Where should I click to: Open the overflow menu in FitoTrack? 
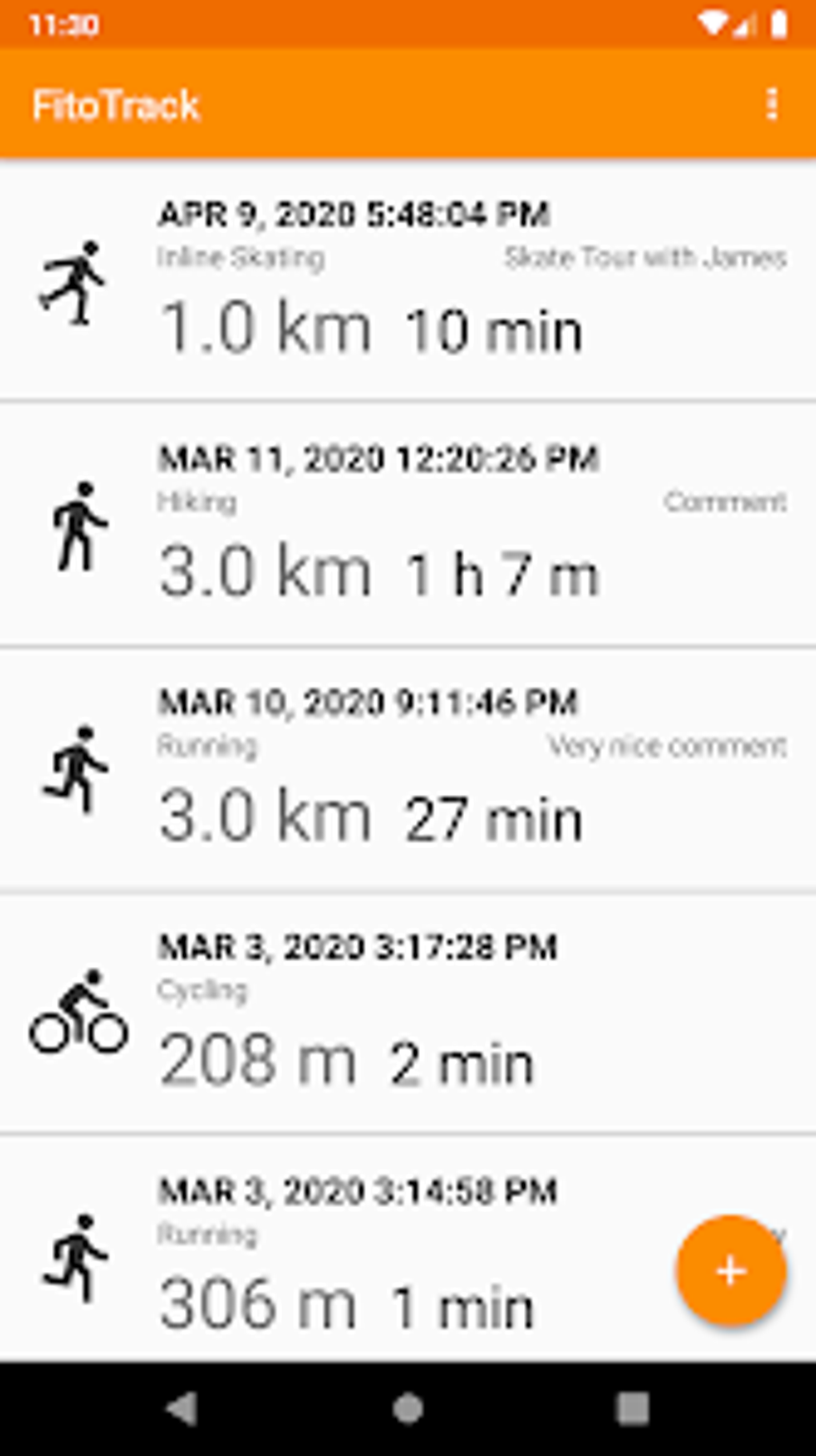771,105
